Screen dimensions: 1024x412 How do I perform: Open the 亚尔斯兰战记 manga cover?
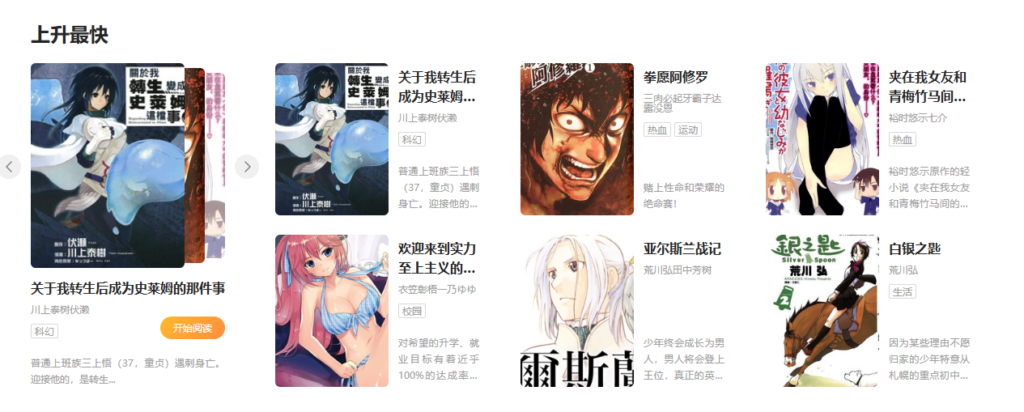pos(576,310)
